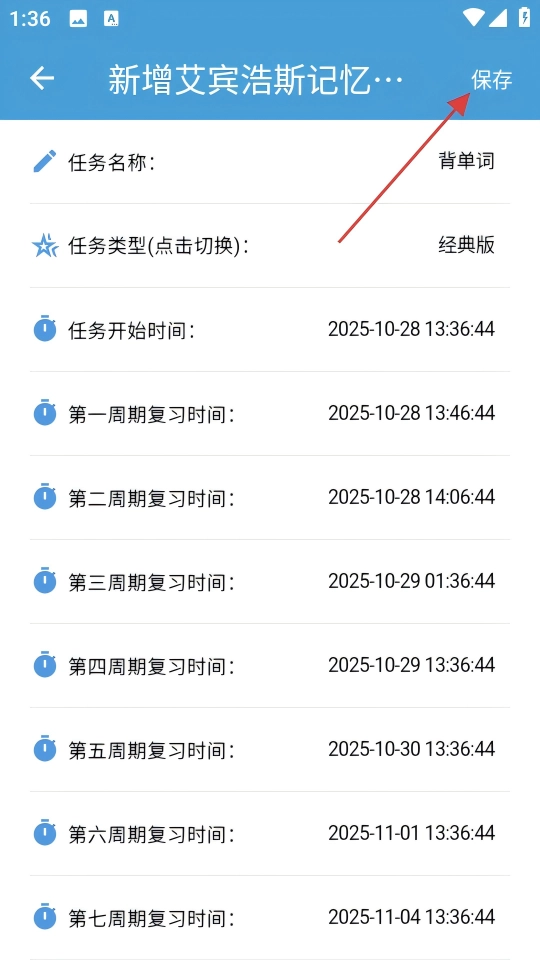Tap 保存 to save the task
Image resolution: width=540 pixels, height=960 pixels.
[492, 80]
